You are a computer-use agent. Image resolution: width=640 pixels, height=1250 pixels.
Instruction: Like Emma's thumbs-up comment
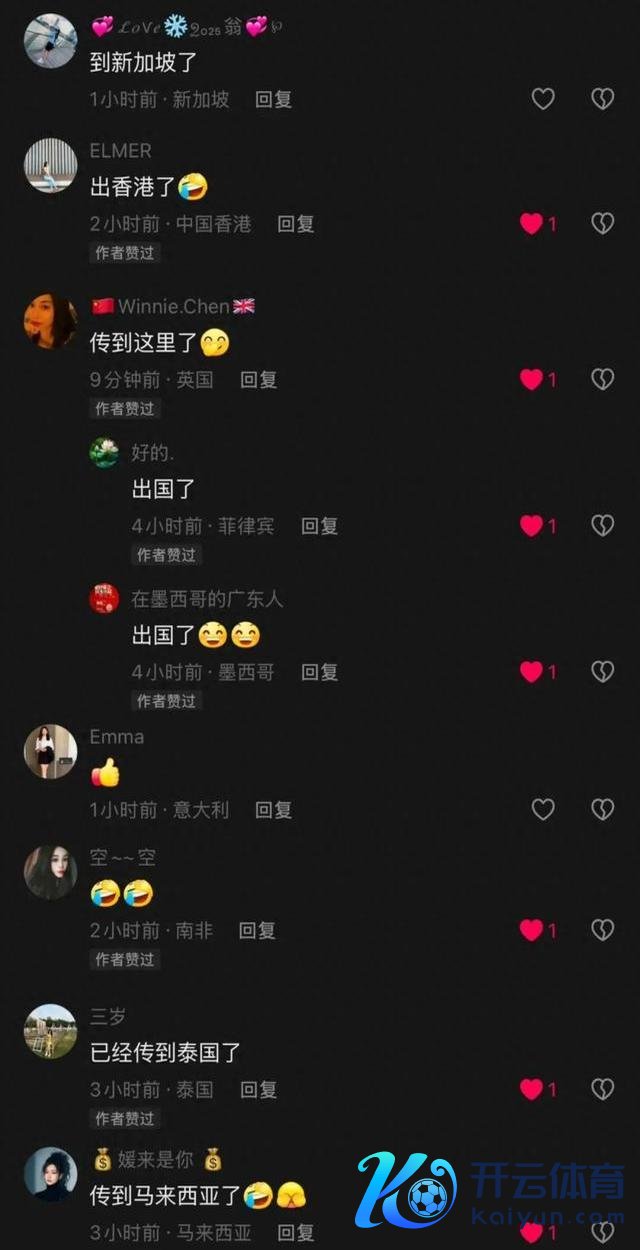543,810
